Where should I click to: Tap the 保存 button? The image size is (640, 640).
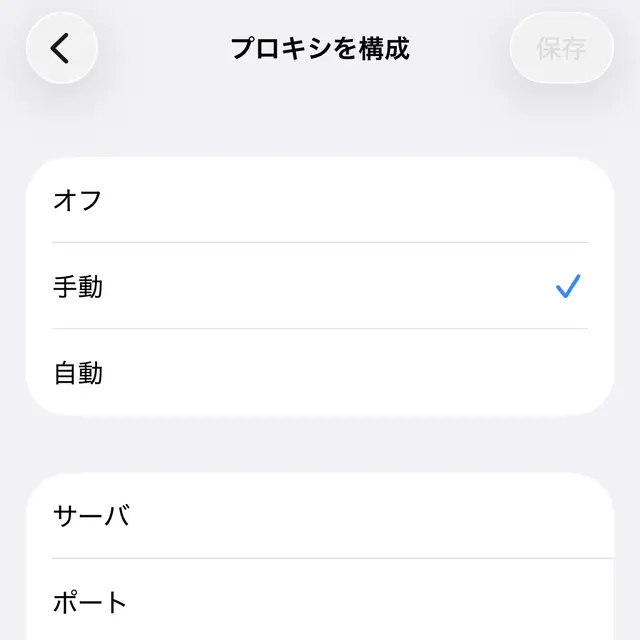point(561,48)
